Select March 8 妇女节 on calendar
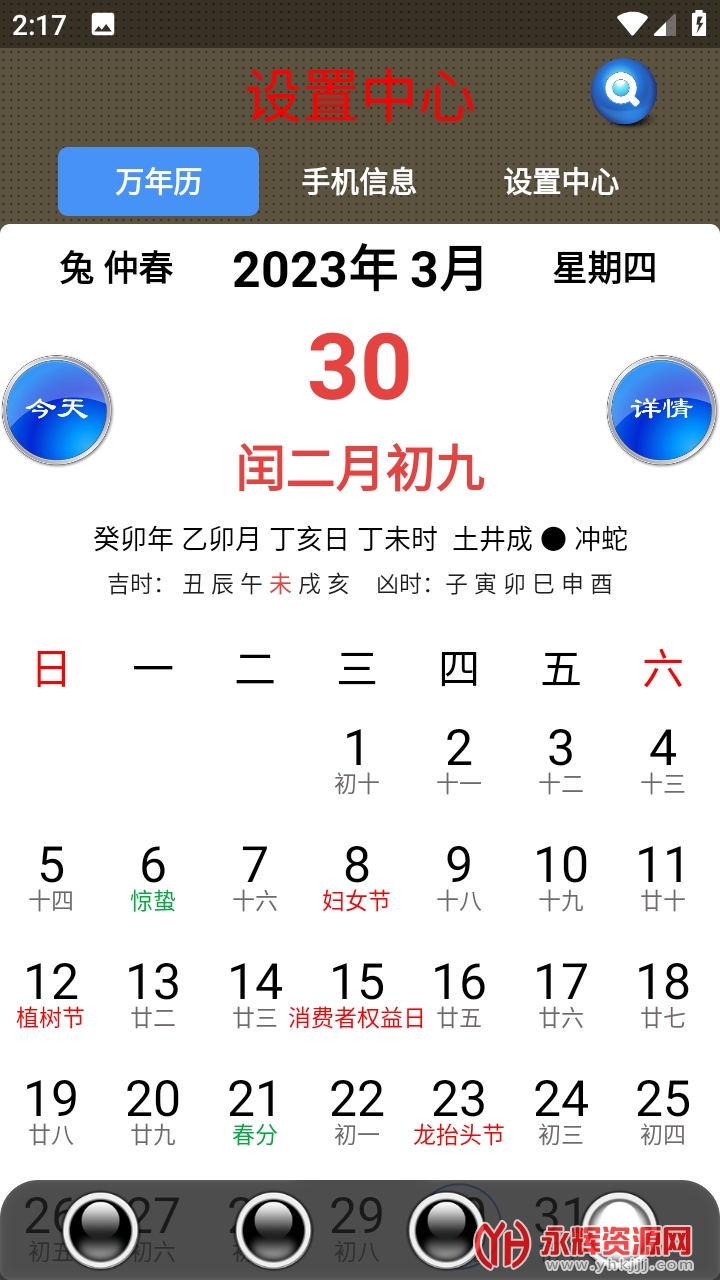Viewport: 720px width, 1280px height. point(356,877)
